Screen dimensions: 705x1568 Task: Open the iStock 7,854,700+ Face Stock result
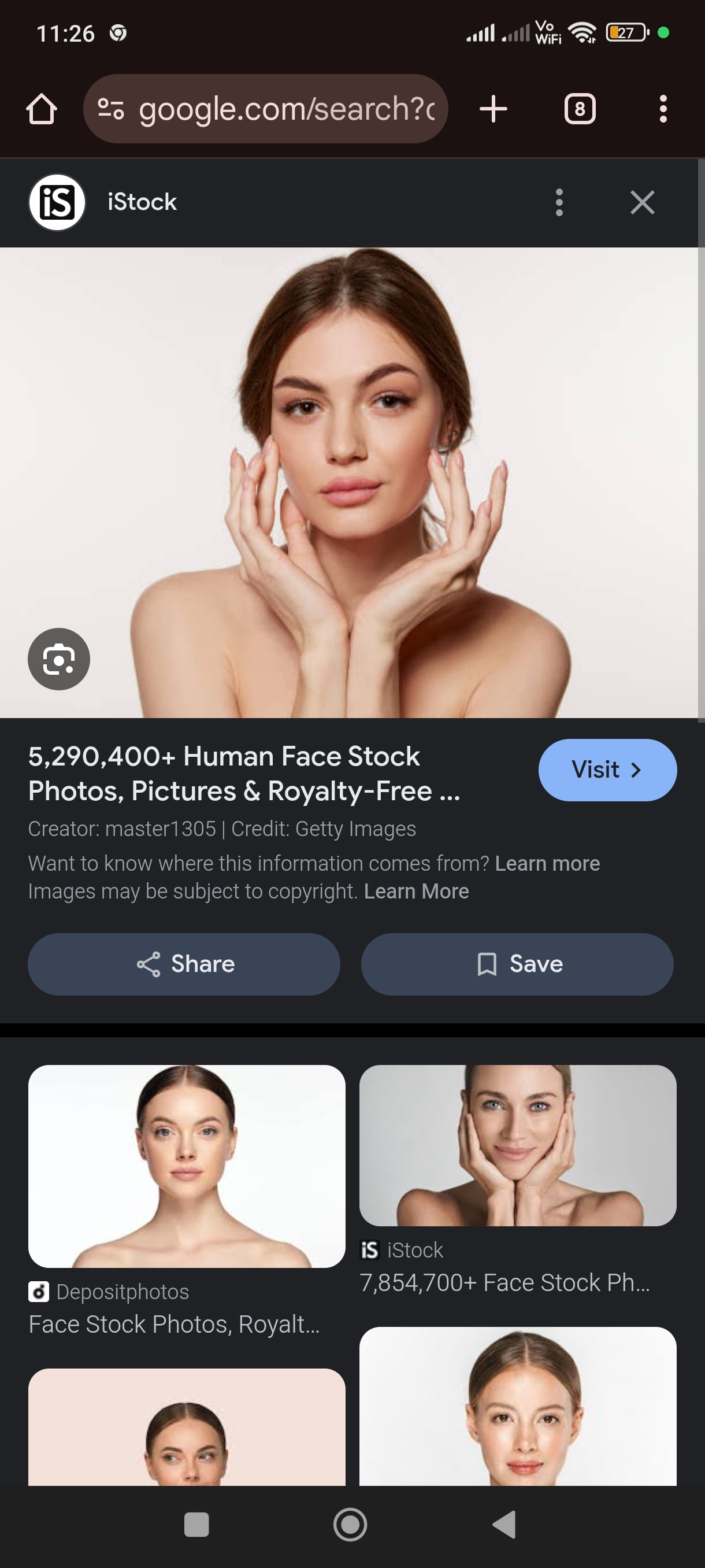click(517, 1145)
